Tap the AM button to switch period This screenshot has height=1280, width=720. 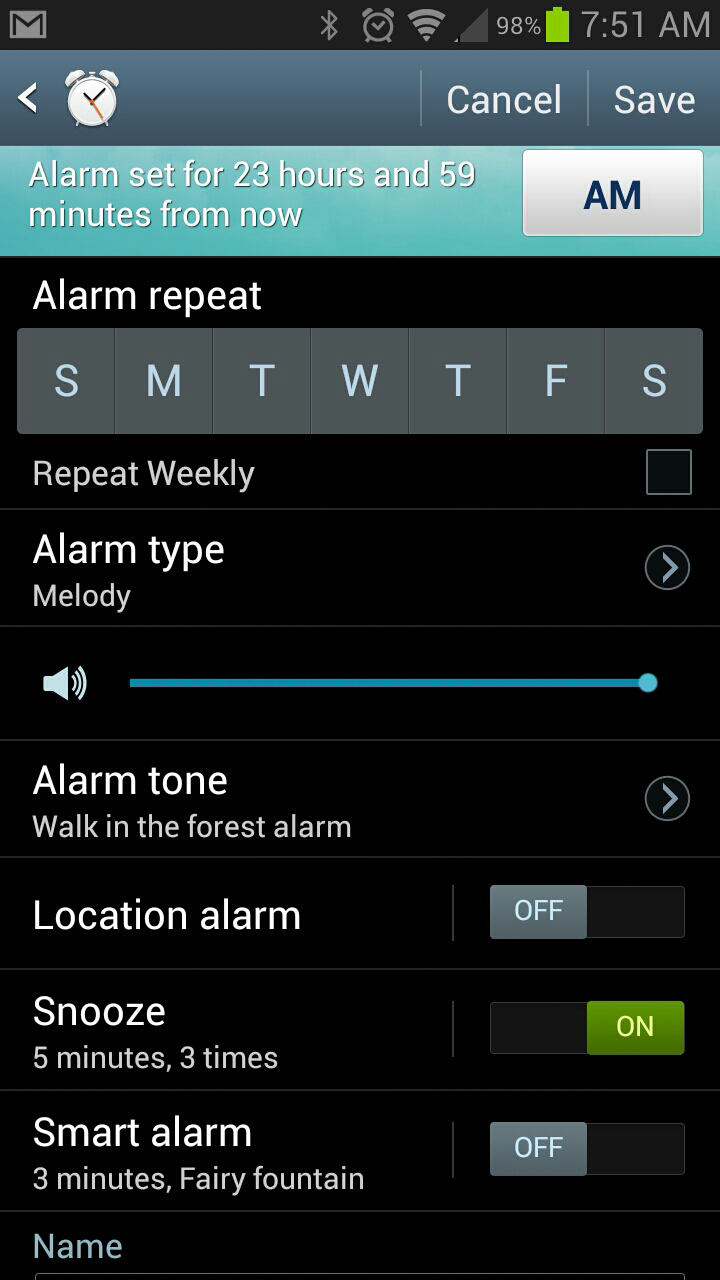pos(612,194)
